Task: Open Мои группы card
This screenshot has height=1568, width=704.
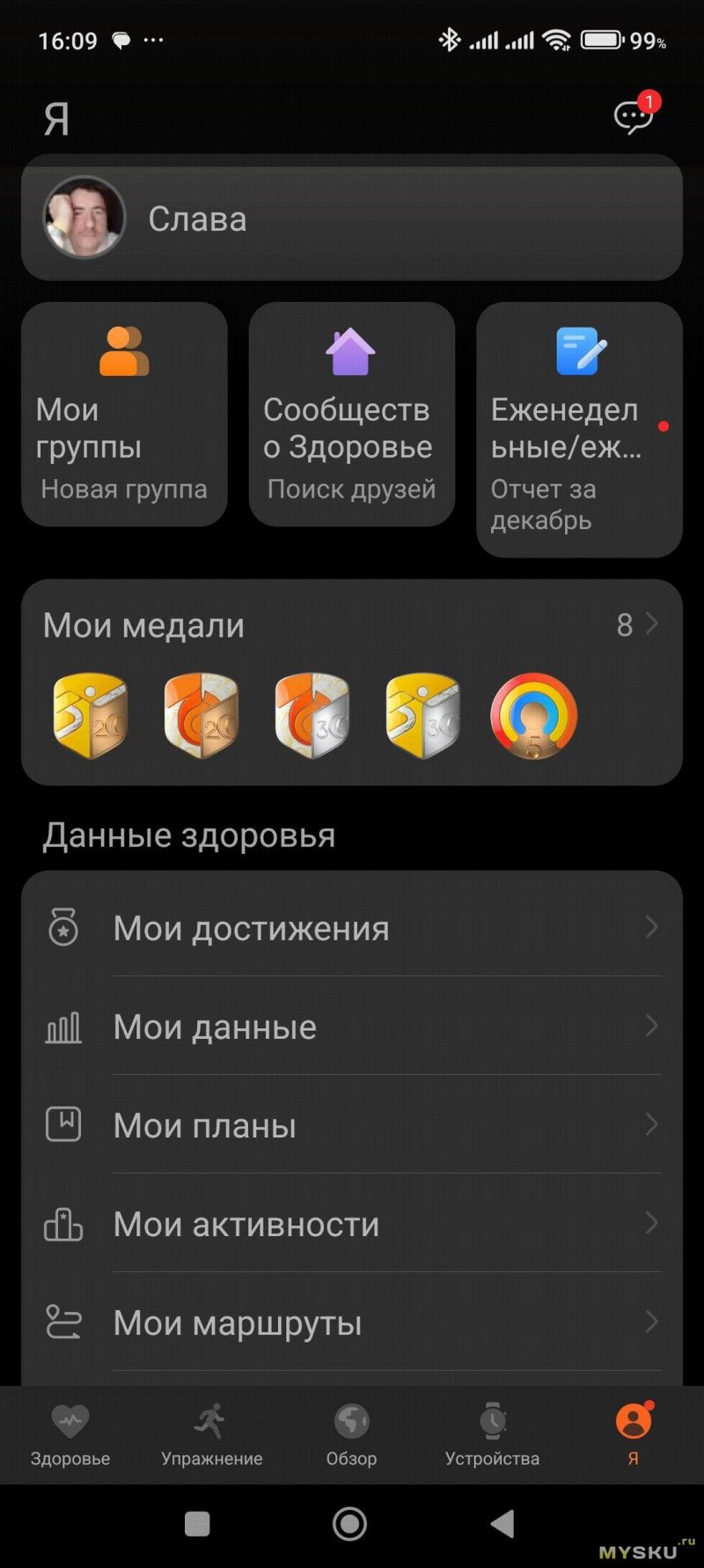Action: click(124, 414)
